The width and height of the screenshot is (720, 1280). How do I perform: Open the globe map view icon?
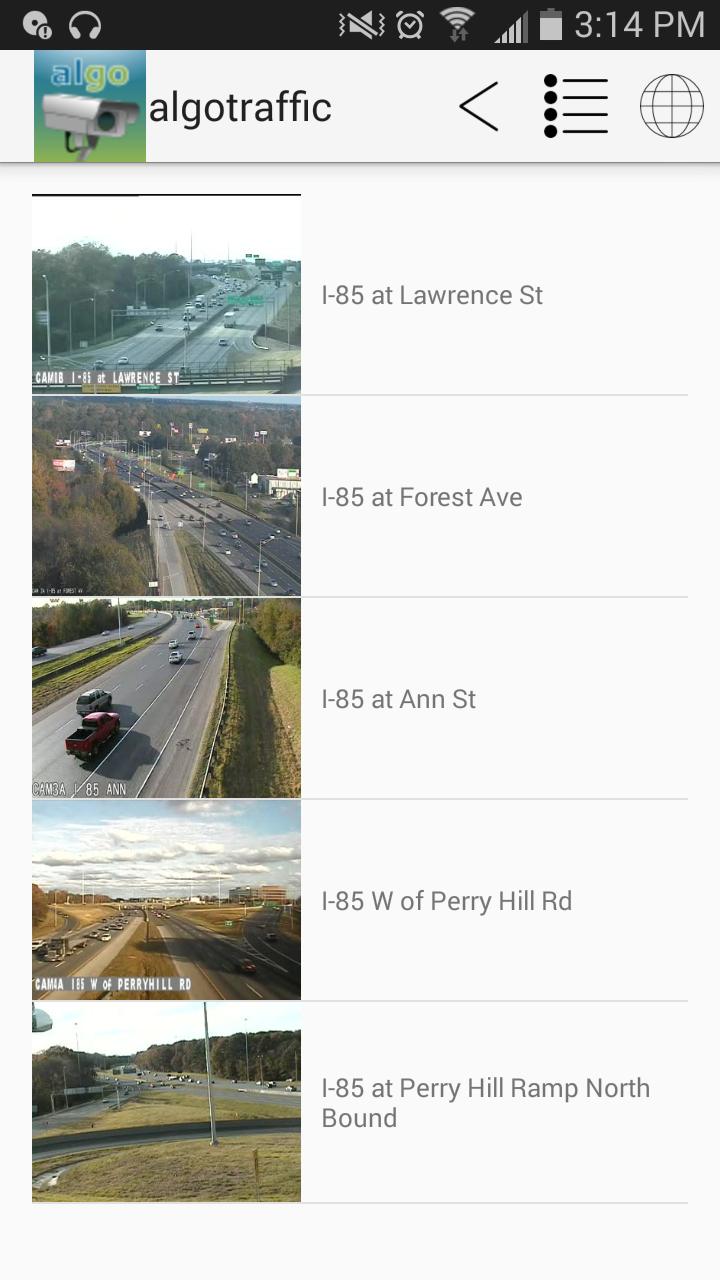click(671, 104)
